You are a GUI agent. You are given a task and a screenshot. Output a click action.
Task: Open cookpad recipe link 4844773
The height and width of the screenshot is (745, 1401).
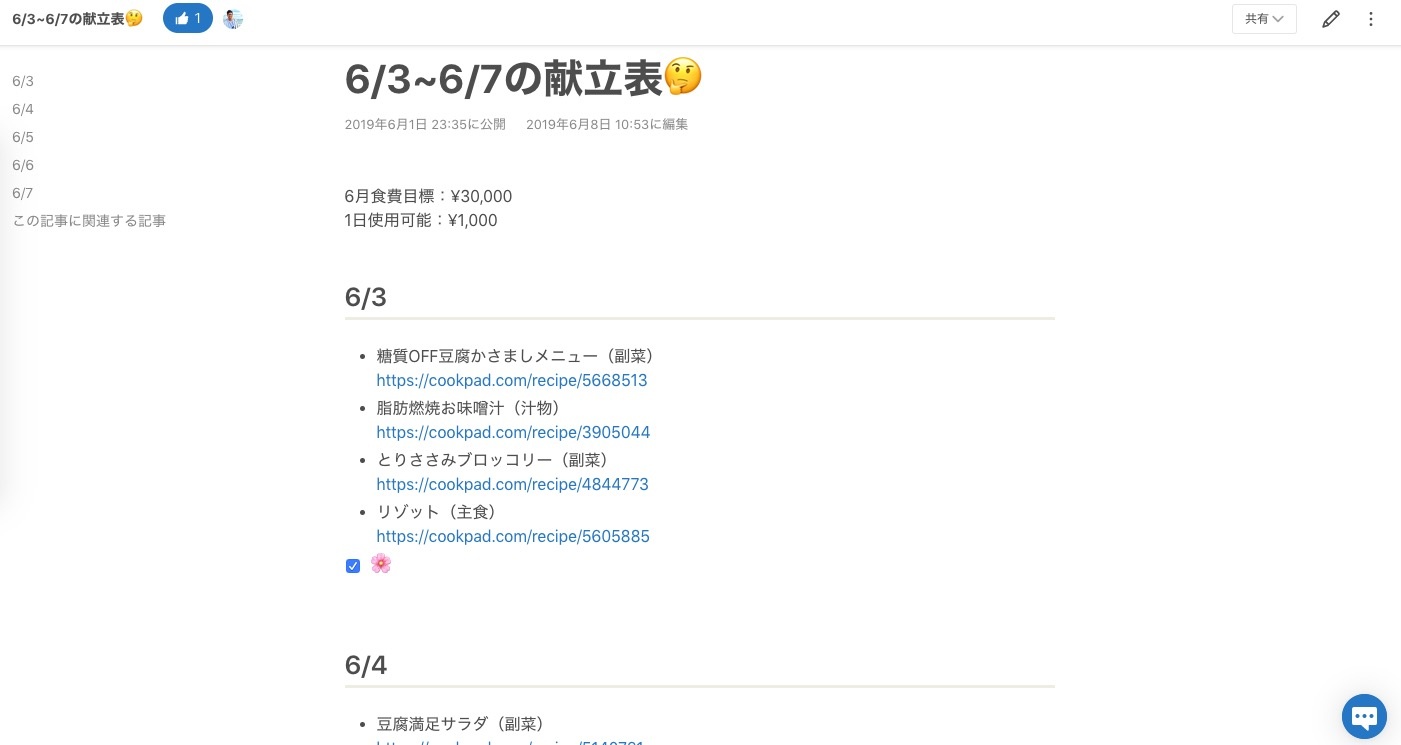tap(512, 485)
